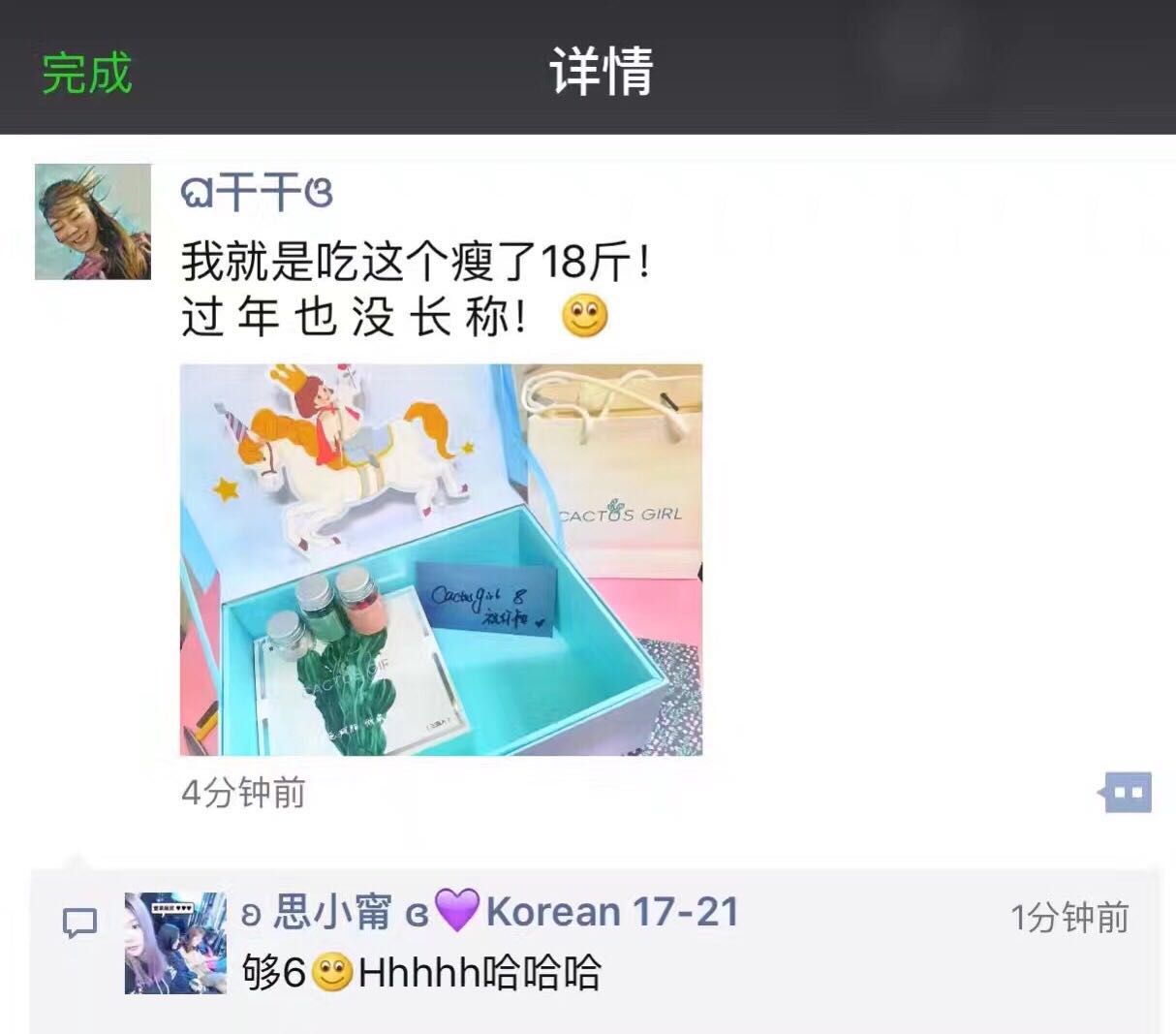Open 思小甯 Korean 17-21's profile name
Viewport: 1176px width, 1034px height.
pyautogui.click(x=489, y=912)
